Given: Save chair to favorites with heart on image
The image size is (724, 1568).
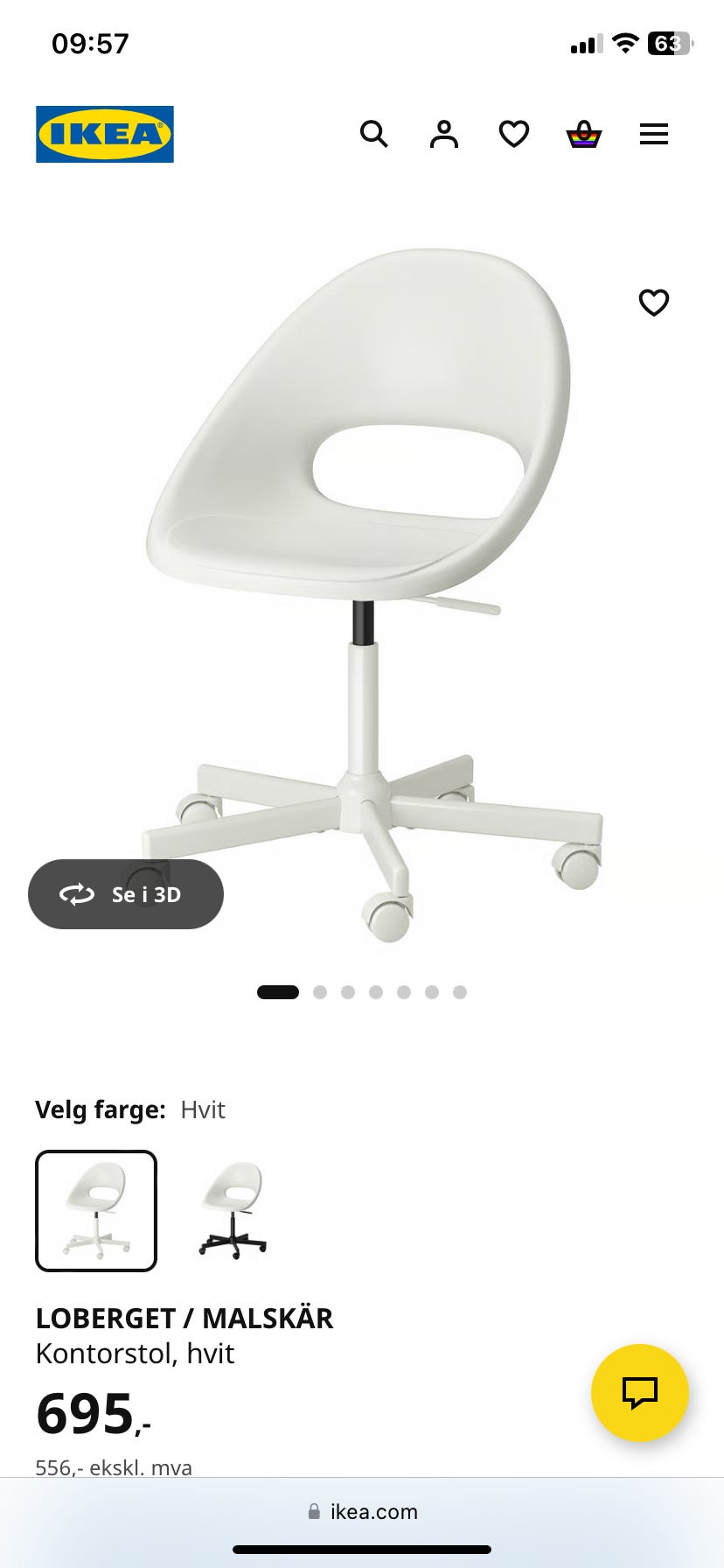Looking at the screenshot, I should click(654, 303).
